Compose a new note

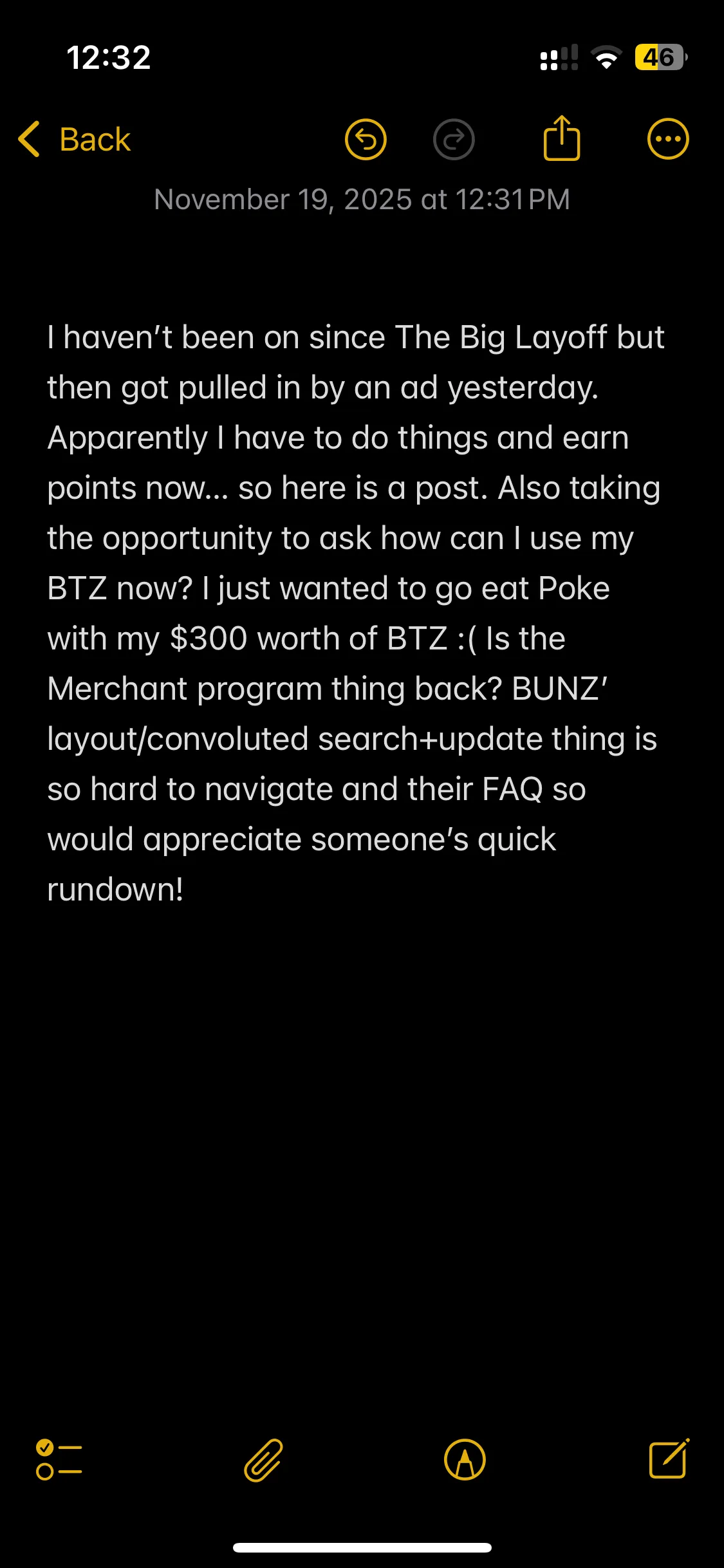[x=669, y=1459]
